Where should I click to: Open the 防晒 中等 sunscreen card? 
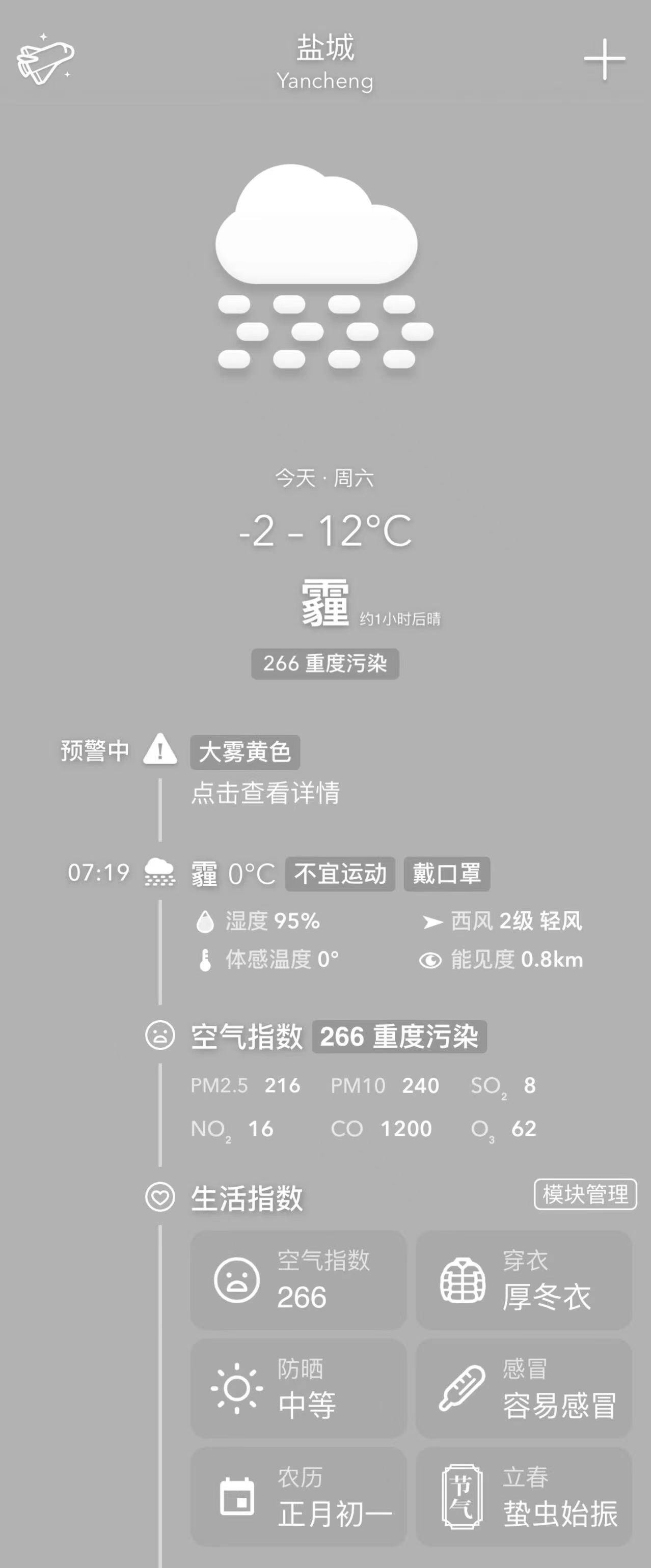[299, 1388]
